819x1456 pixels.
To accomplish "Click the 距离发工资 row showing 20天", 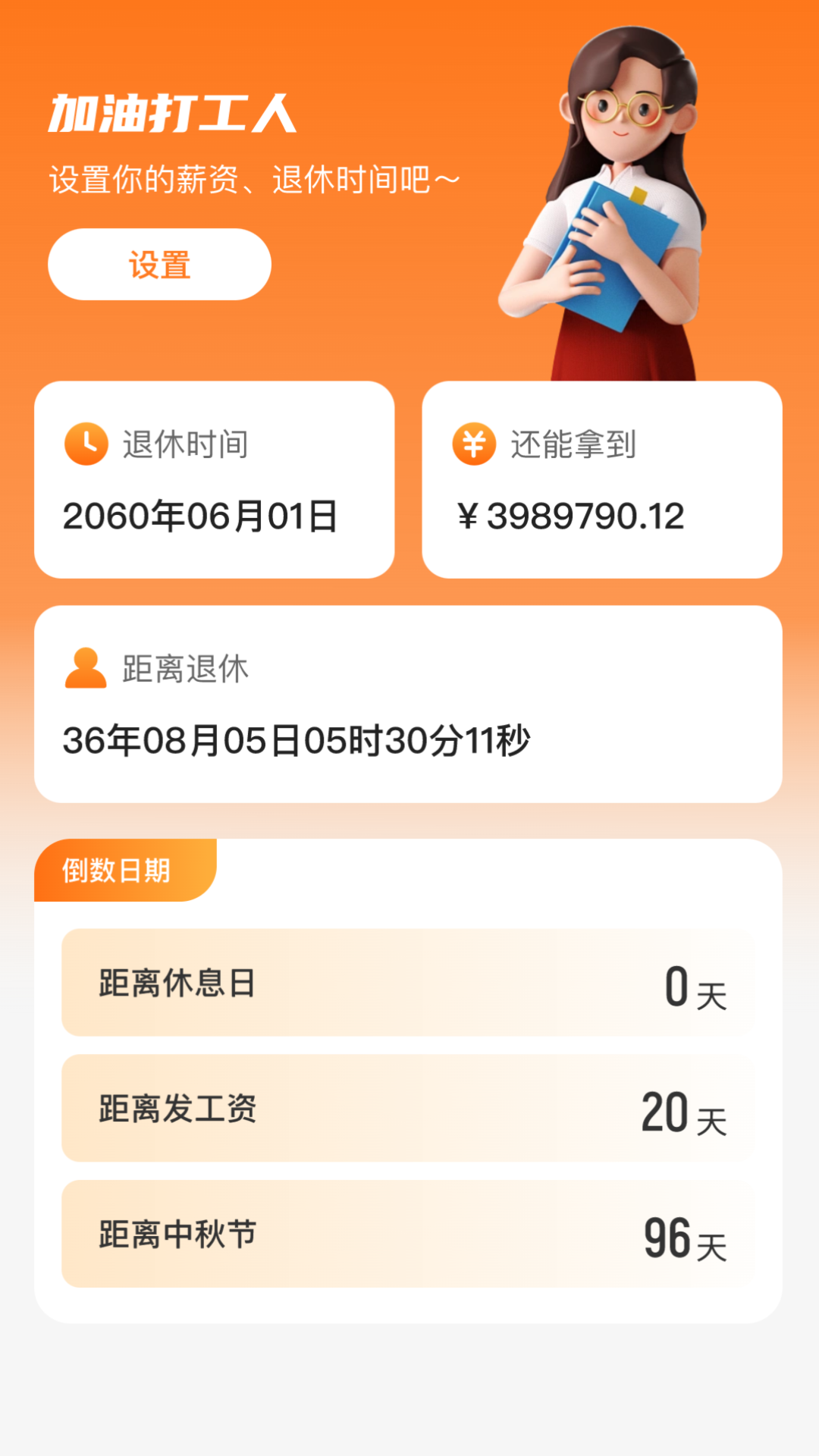I will pos(409,1109).
